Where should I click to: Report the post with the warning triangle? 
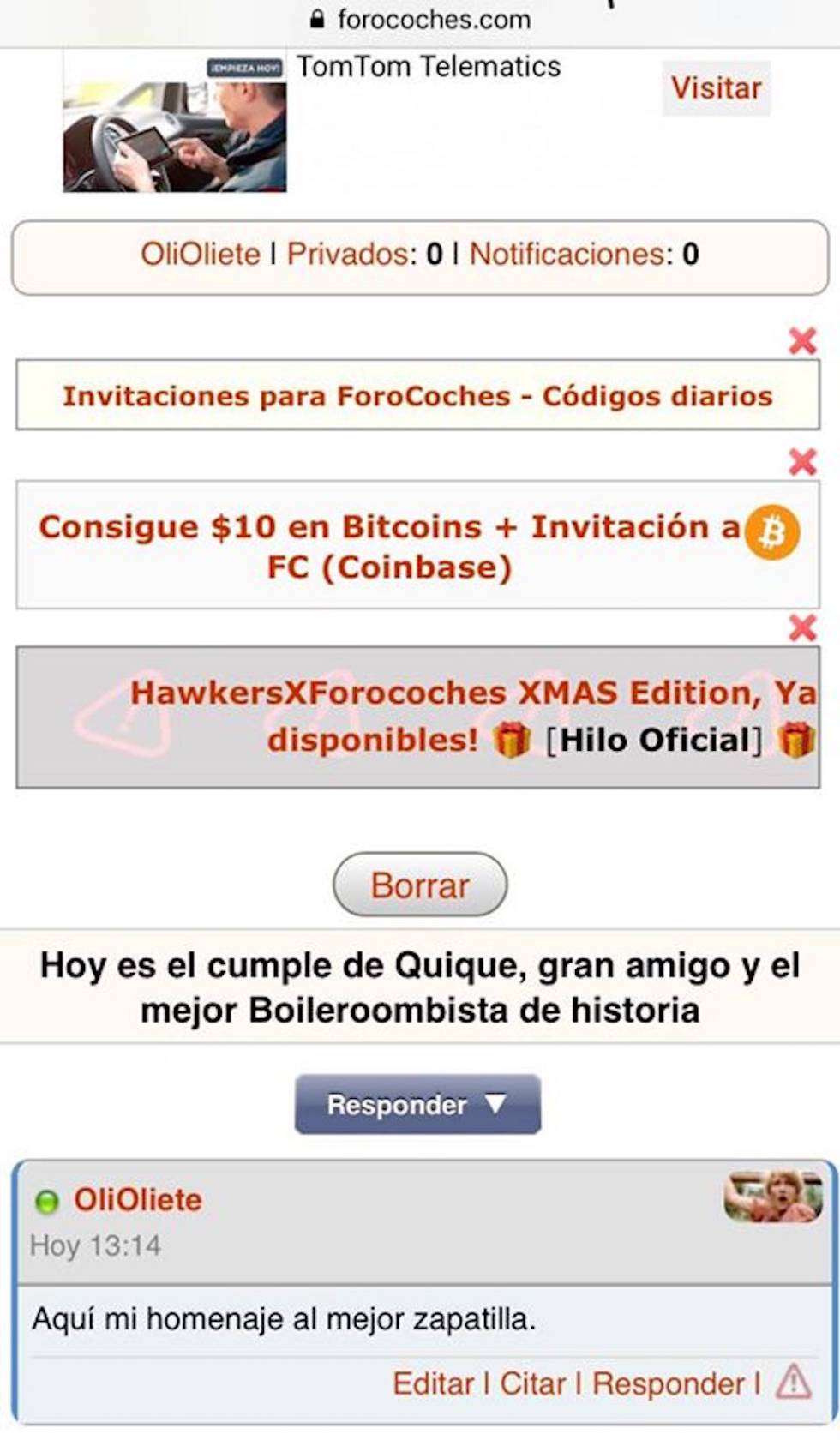point(794,1382)
